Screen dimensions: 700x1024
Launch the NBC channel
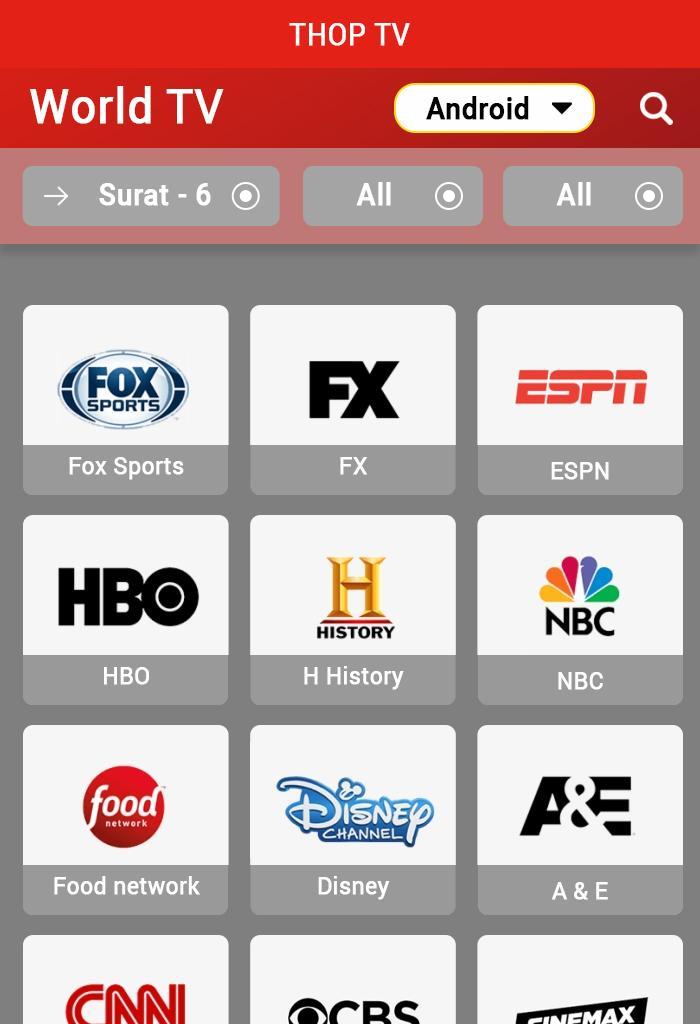[x=580, y=609]
